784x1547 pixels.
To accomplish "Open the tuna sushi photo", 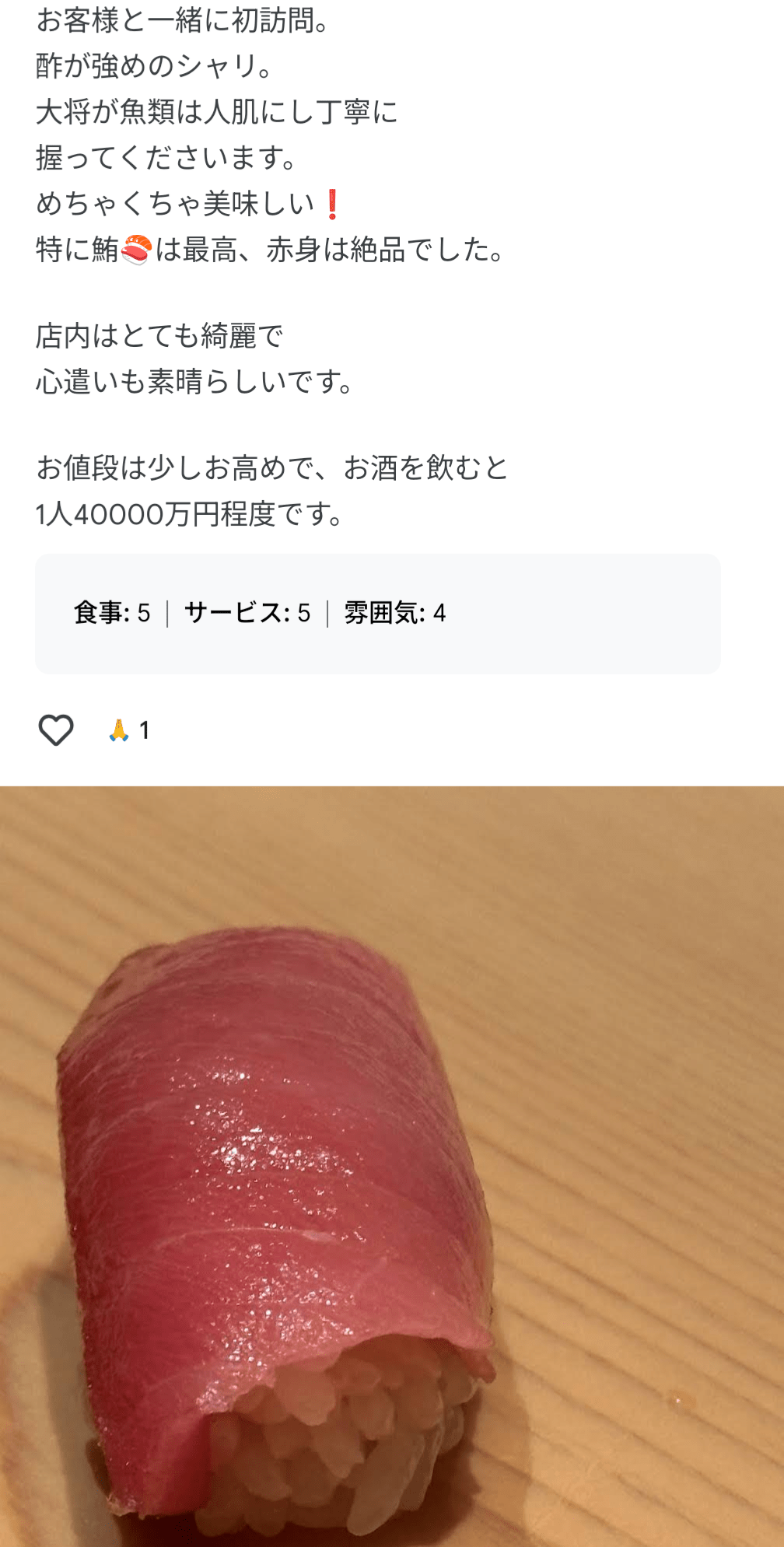I will 392,1167.
